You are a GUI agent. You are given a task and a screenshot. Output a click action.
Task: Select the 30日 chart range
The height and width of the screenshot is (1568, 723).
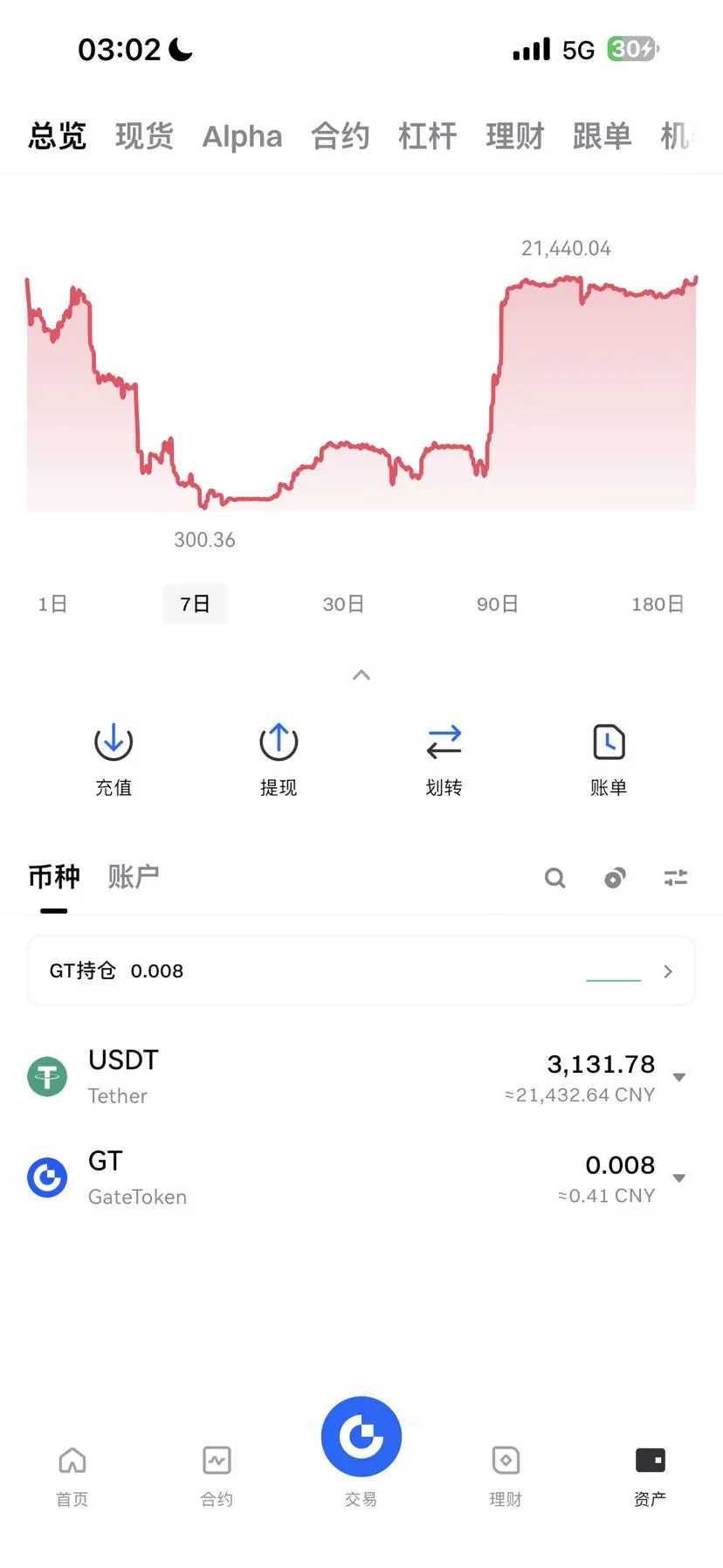pos(343,604)
